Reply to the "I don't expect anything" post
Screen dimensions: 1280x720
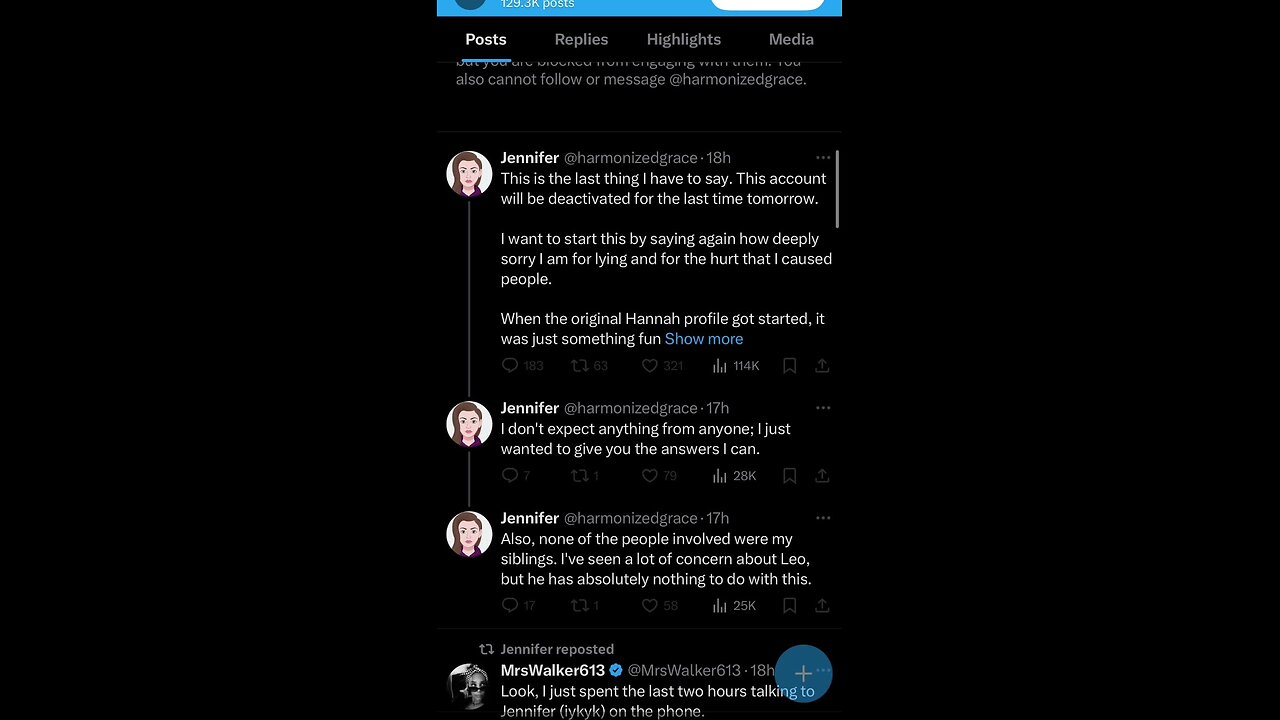click(510, 476)
